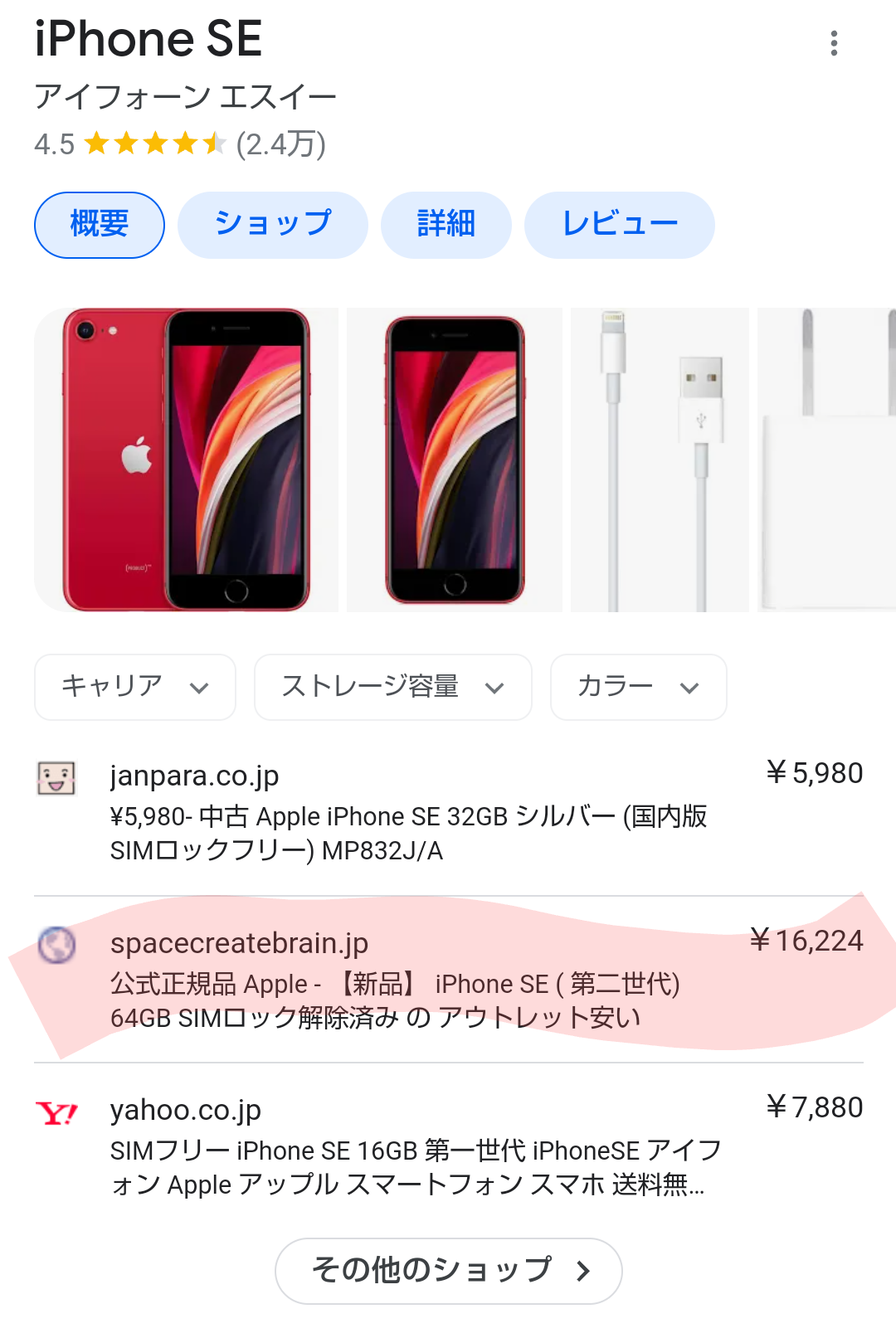Open the Lightning cable photo
Screen dimensions: 896x1338
[660, 460]
